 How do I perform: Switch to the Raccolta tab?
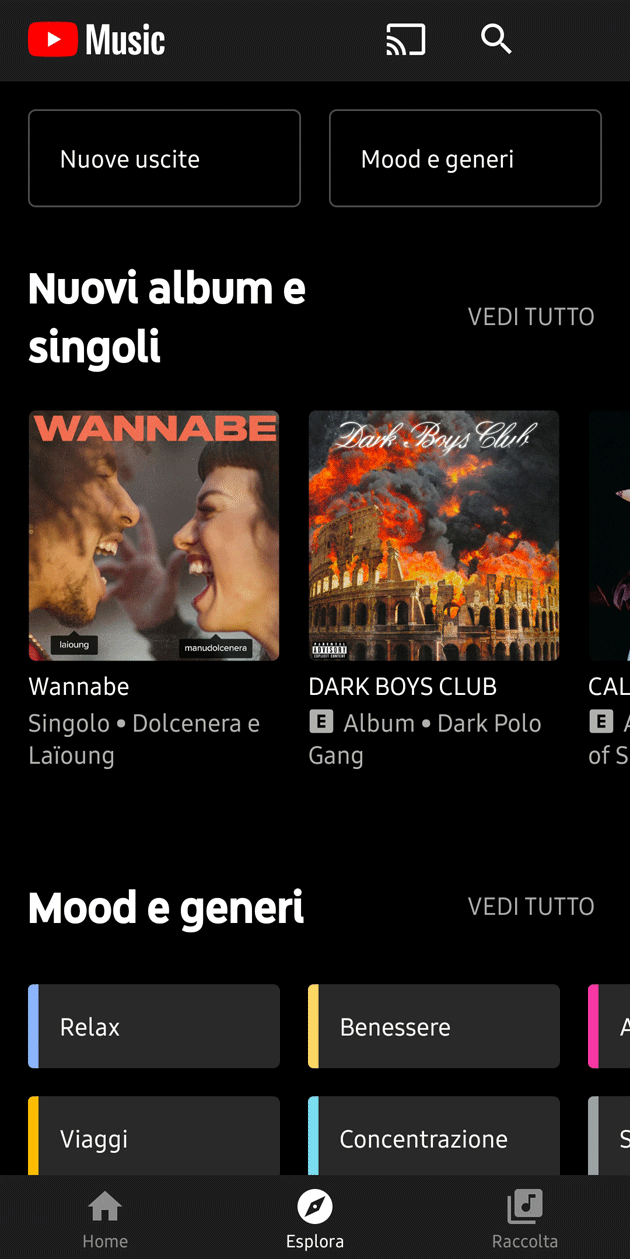tap(524, 1219)
